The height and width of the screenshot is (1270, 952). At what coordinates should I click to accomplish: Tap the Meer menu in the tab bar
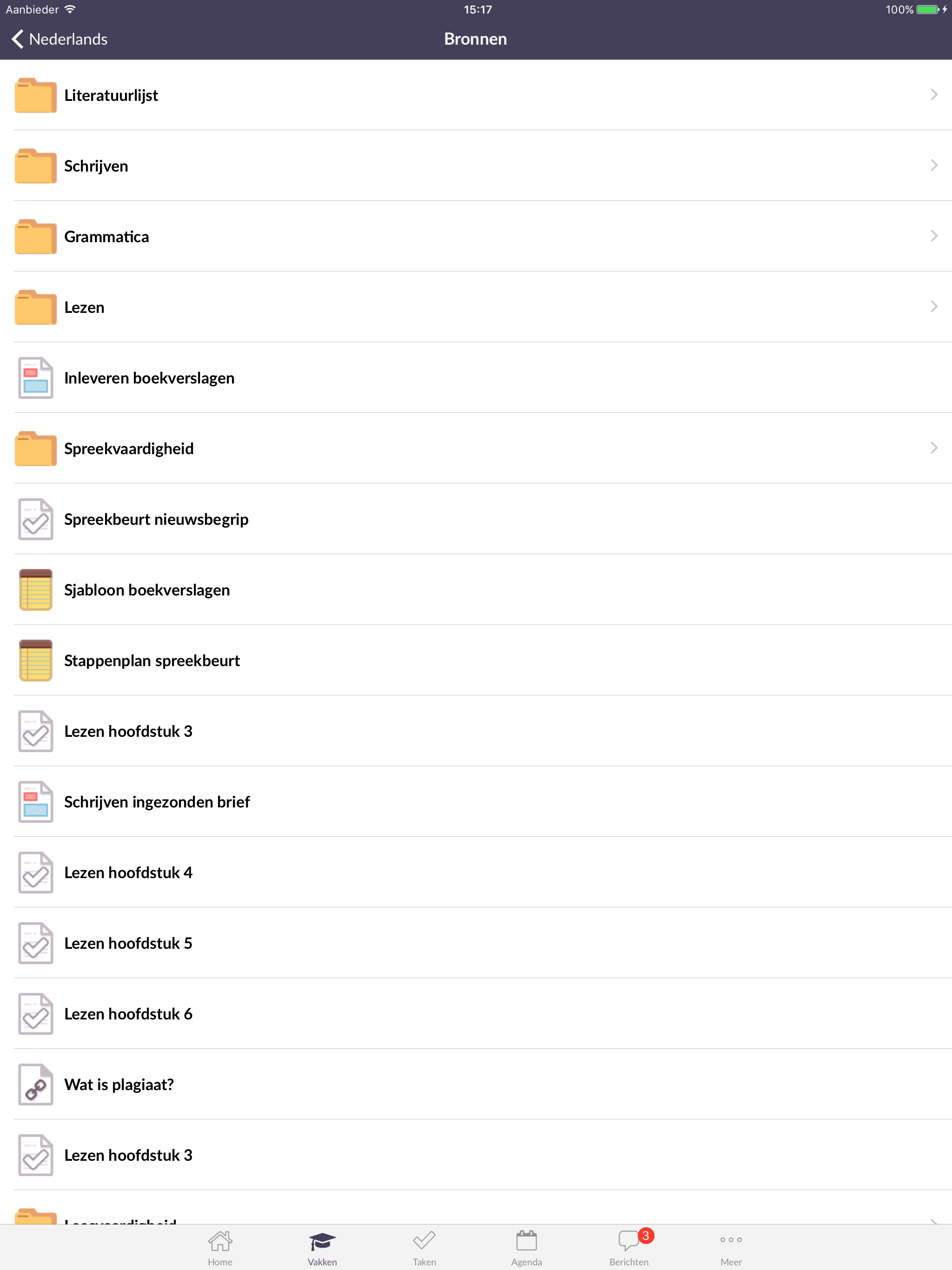(x=731, y=1246)
